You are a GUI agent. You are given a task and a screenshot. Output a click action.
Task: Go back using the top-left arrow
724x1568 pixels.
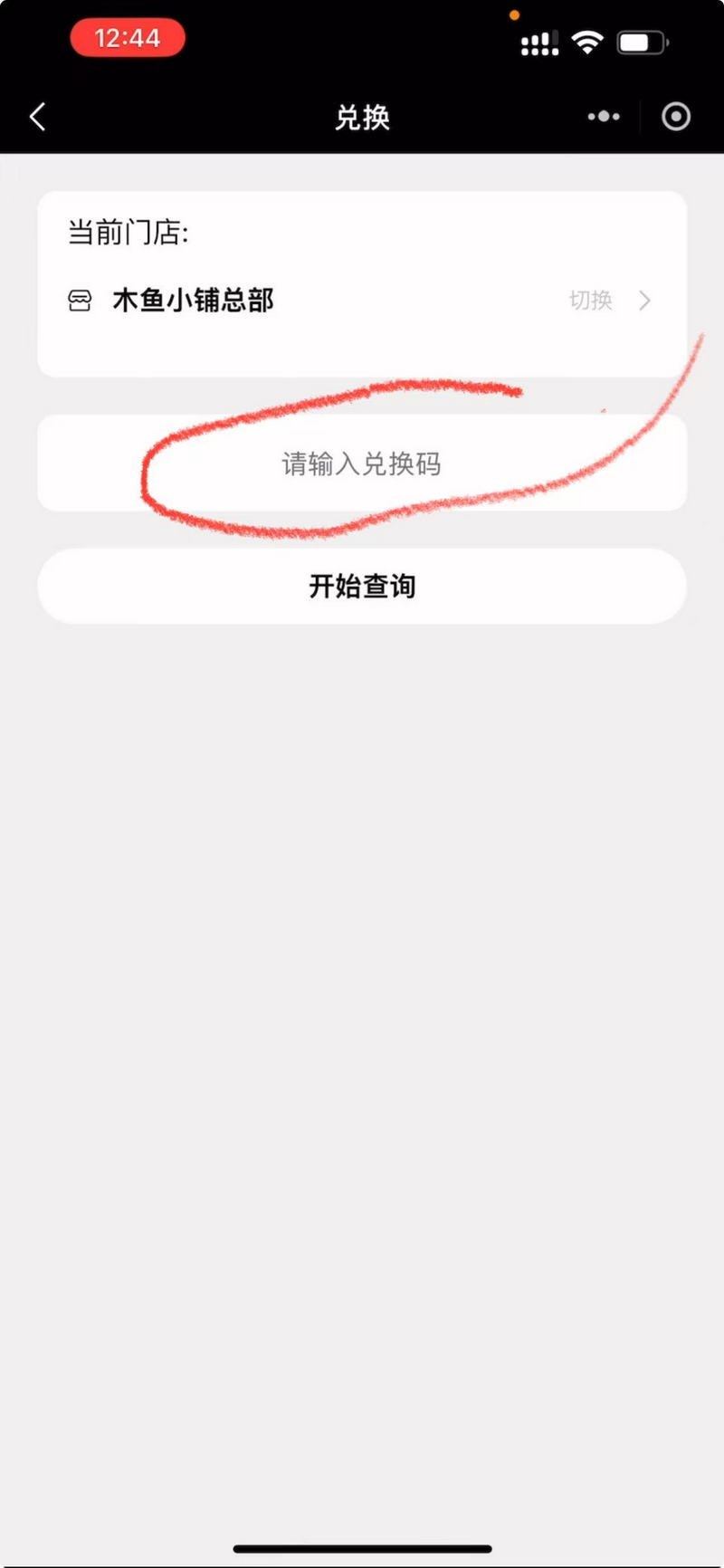point(37,117)
